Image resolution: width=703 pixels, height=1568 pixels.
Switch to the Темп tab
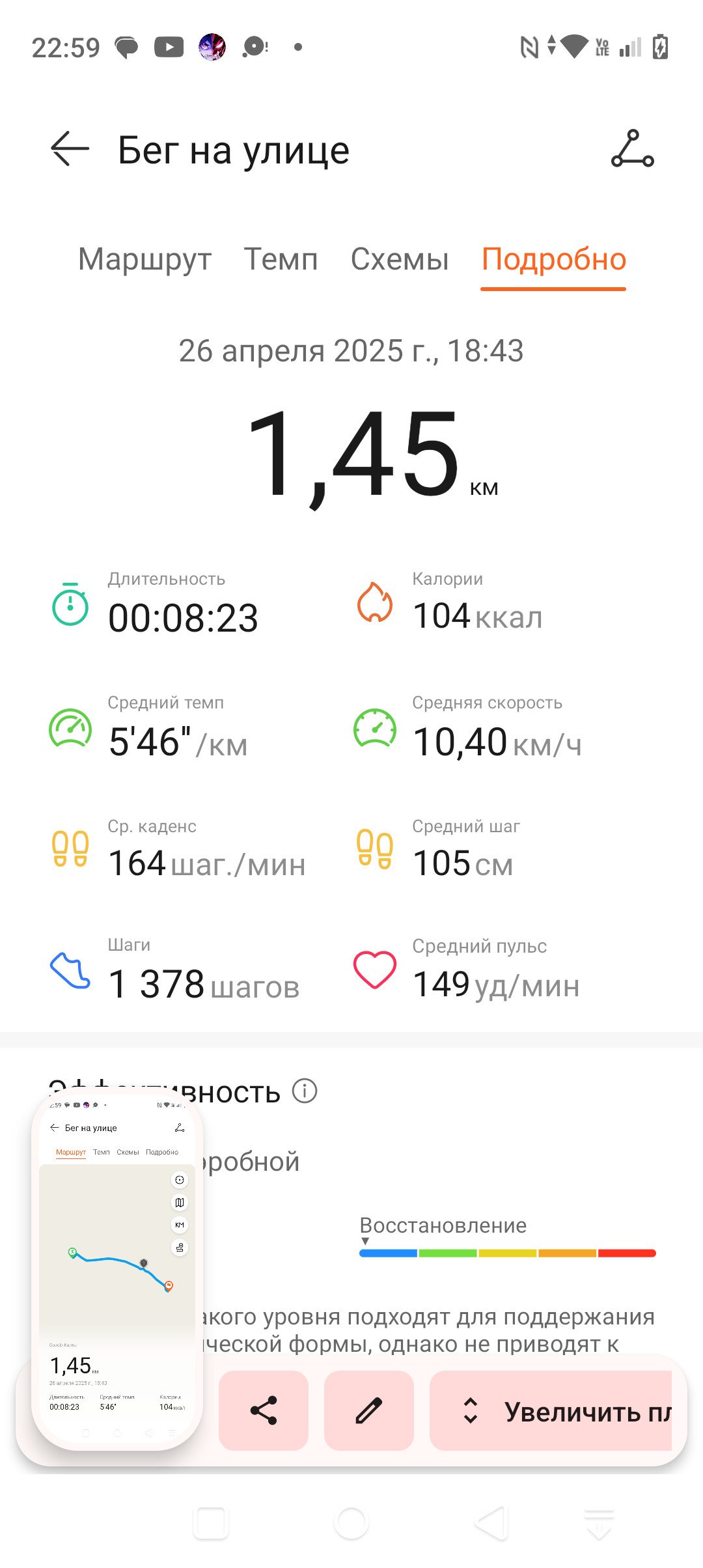[x=281, y=259]
